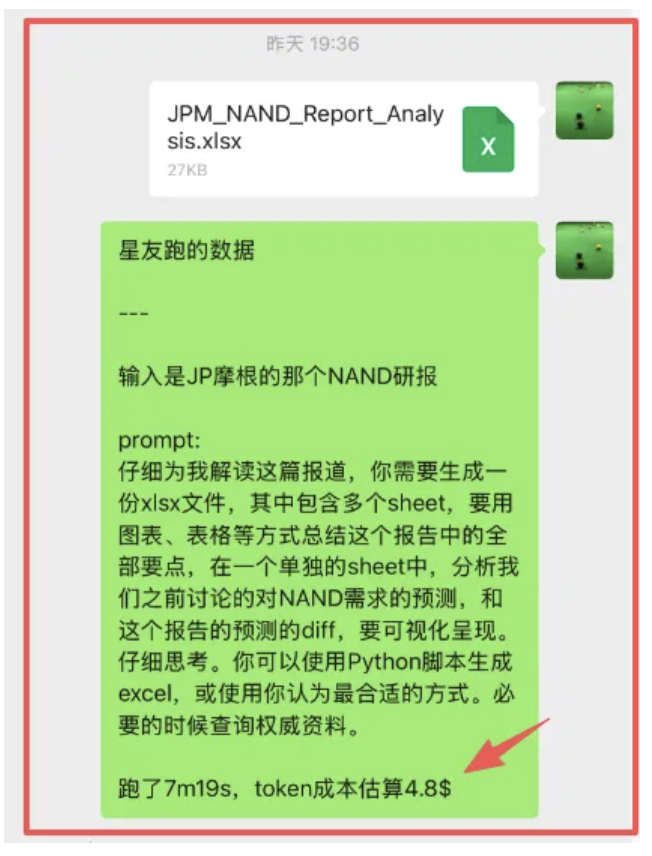Tap the sender avatar beside the xlsx file
Screen dimensions: 652x856
584,111
